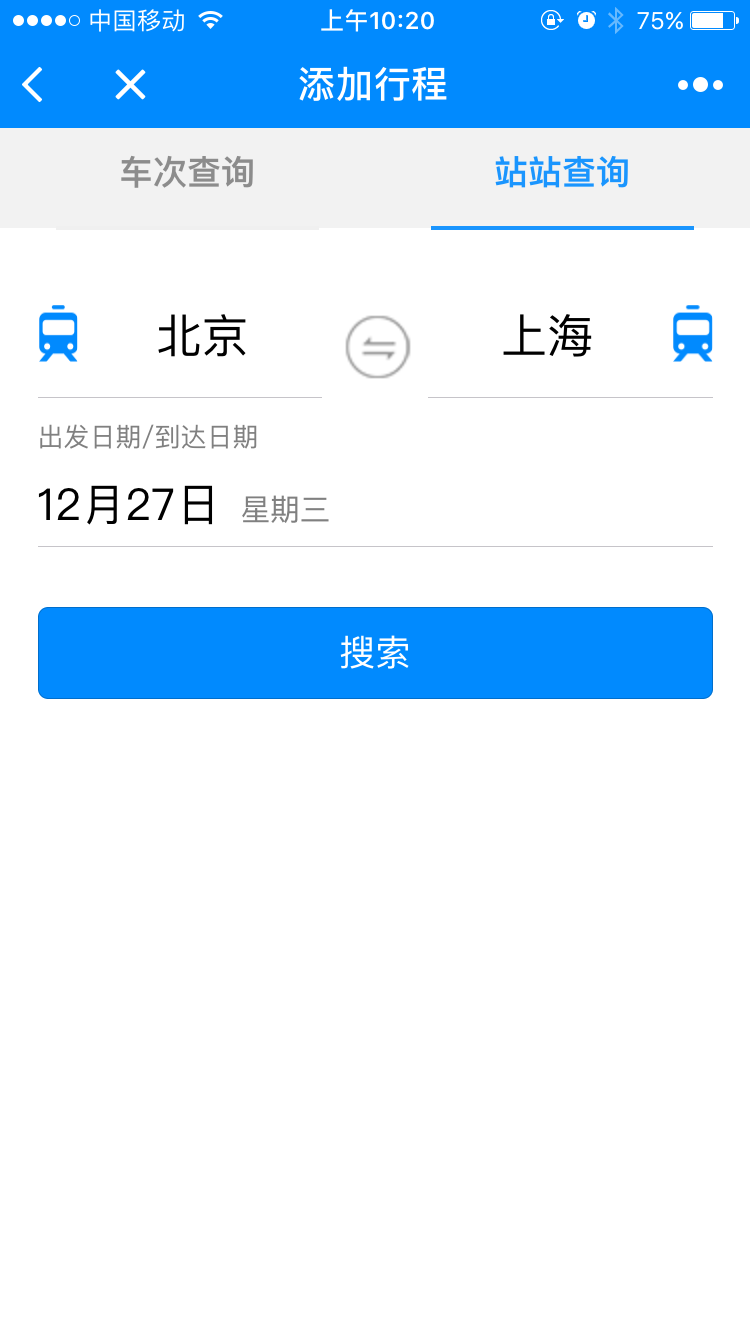This screenshot has height=1334, width=750.
Task: Tap the 搜索 button
Action: pos(375,653)
